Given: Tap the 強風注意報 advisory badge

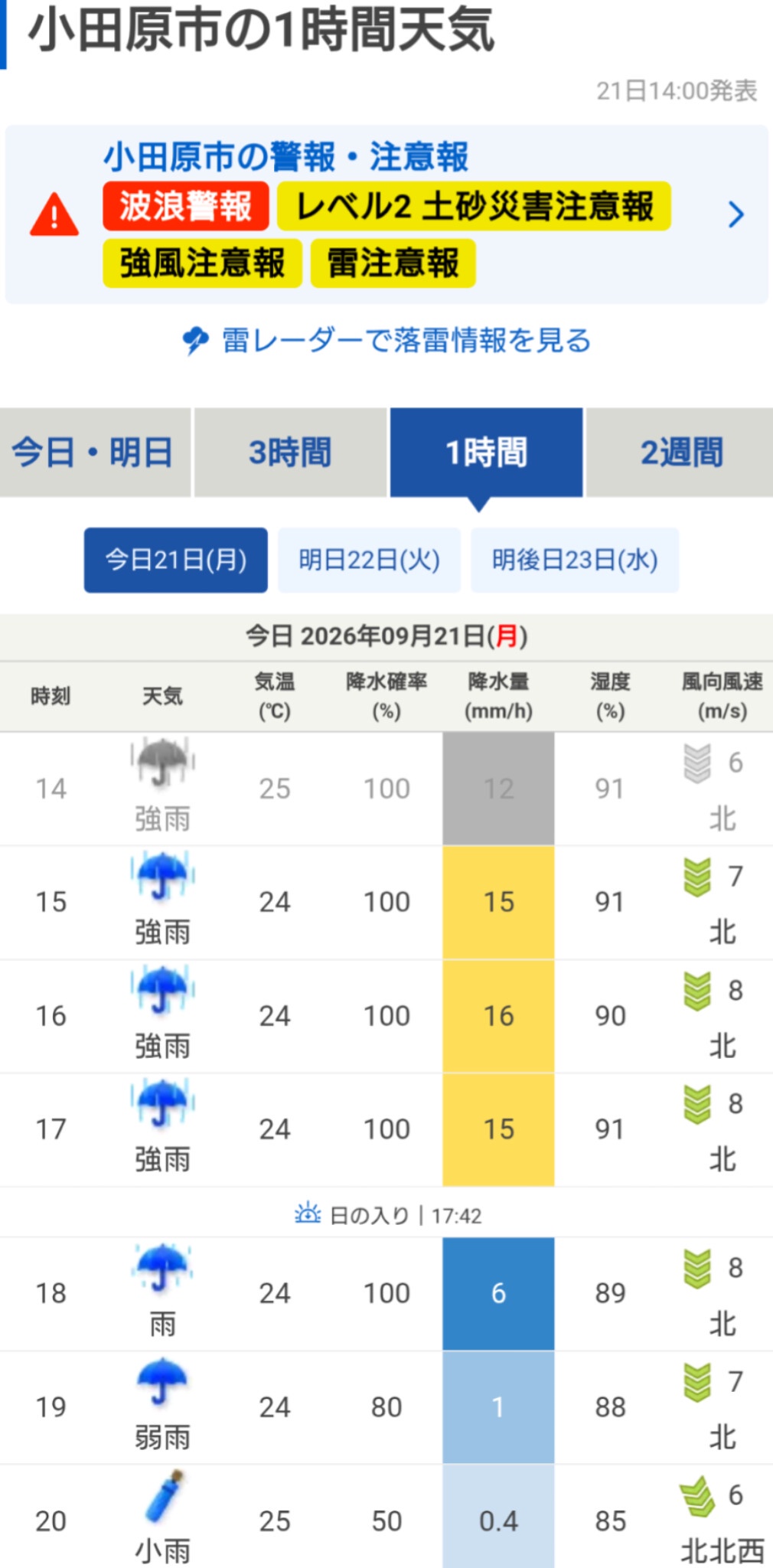Looking at the screenshot, I should click(x=202, y=263).
